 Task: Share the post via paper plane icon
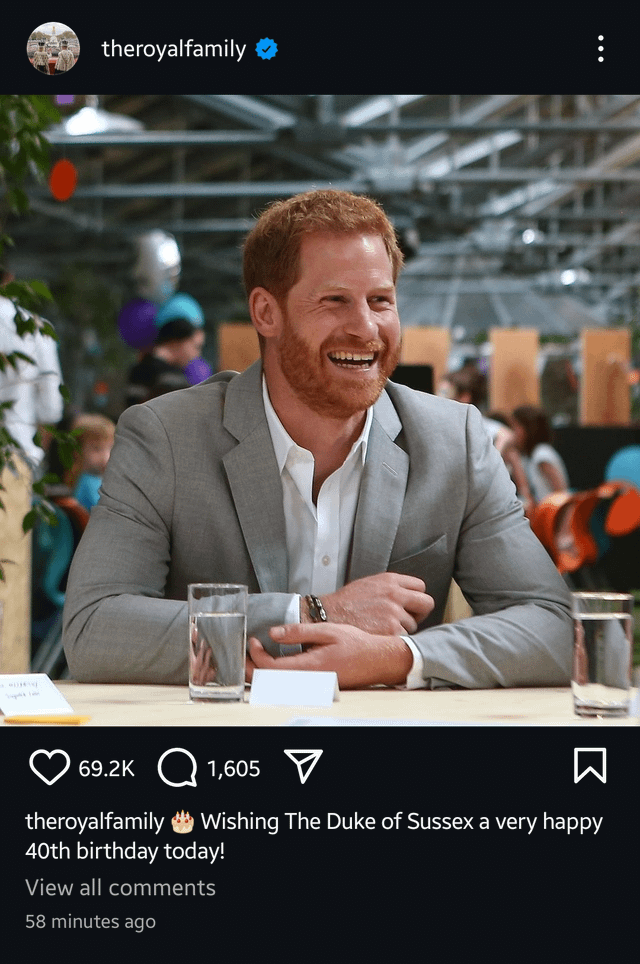tap(303, 767)
